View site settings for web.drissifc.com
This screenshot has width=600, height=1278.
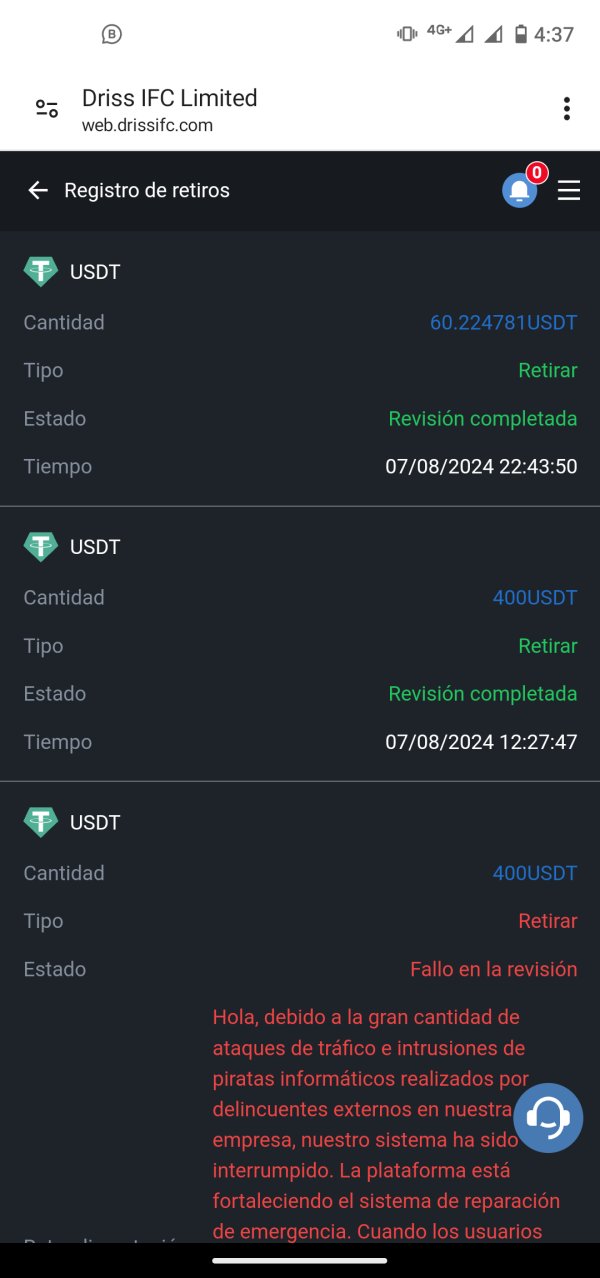pos(47,109)
